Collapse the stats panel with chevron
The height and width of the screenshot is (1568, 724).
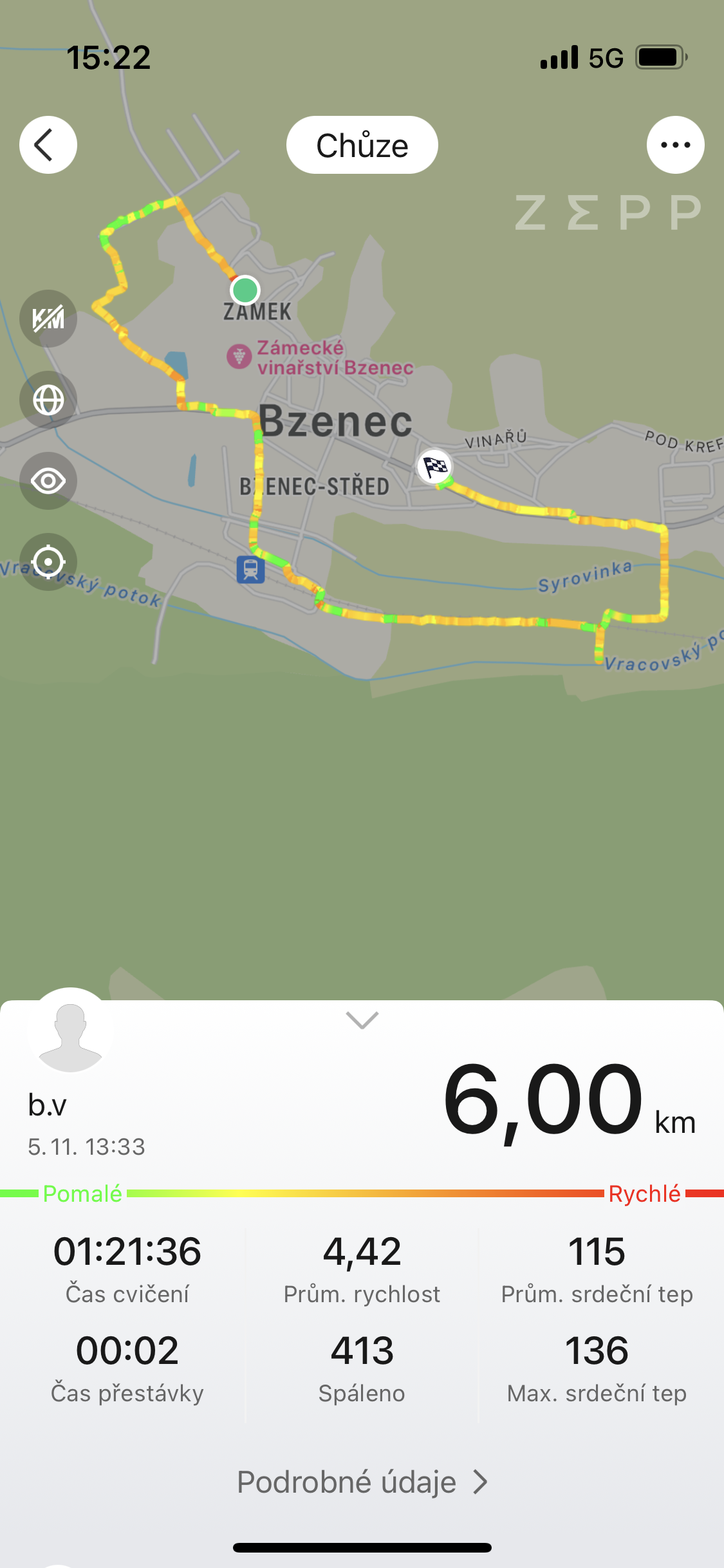point(362,1020)
